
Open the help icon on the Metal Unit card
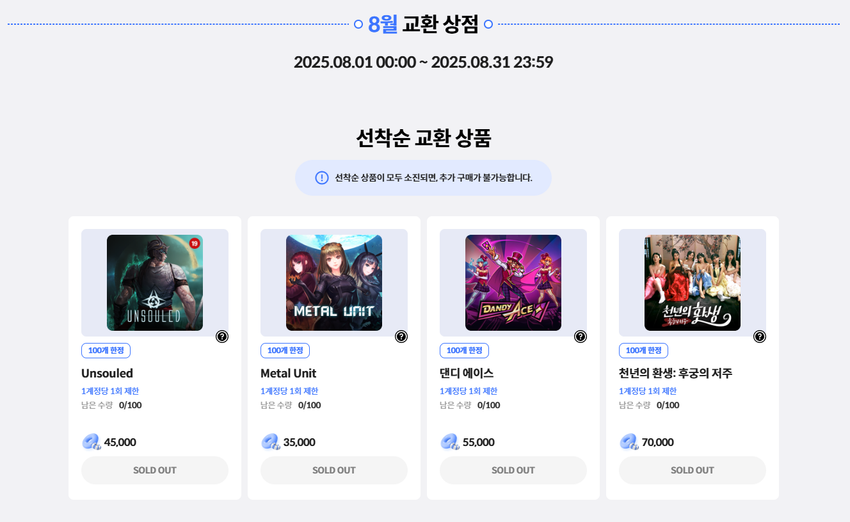pyautogui.click(x=401, y=336)
